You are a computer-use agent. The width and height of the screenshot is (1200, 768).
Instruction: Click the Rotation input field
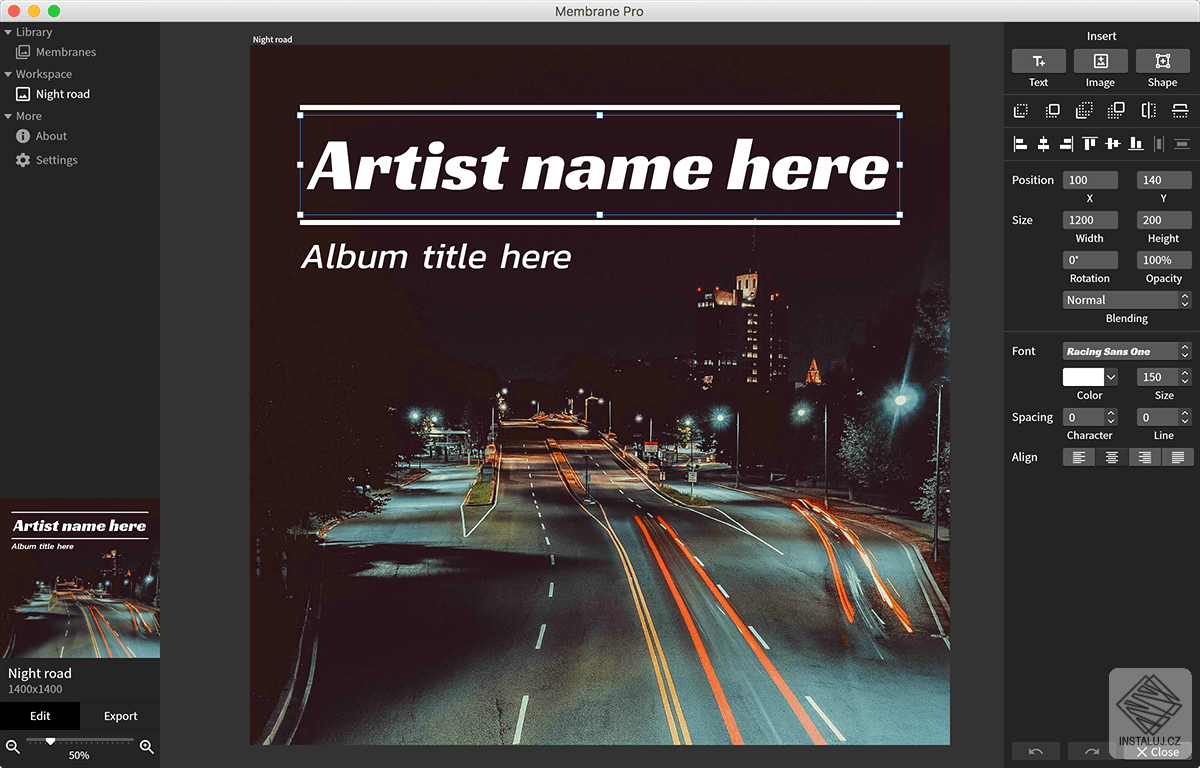point(1090,260)
